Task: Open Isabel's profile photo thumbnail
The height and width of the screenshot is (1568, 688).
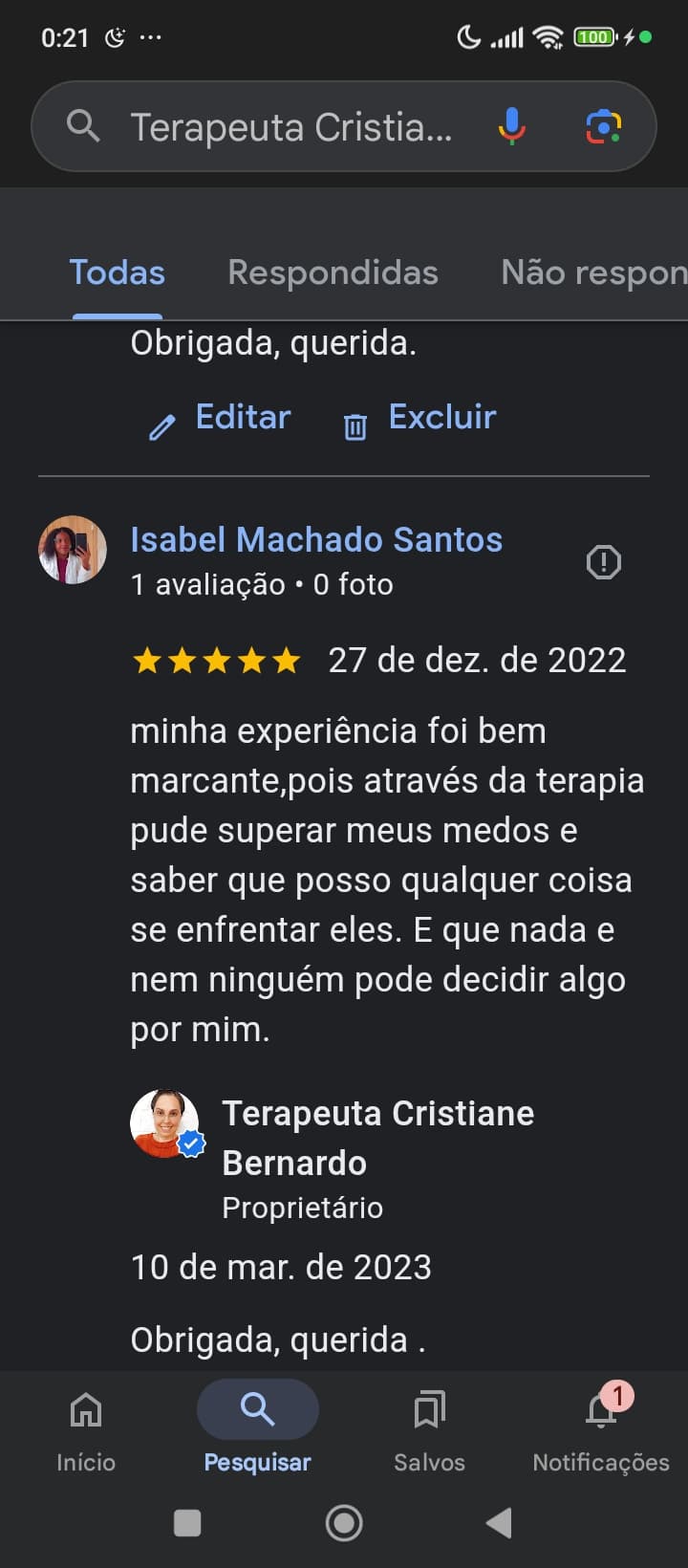Action: [x=72, y=550]
